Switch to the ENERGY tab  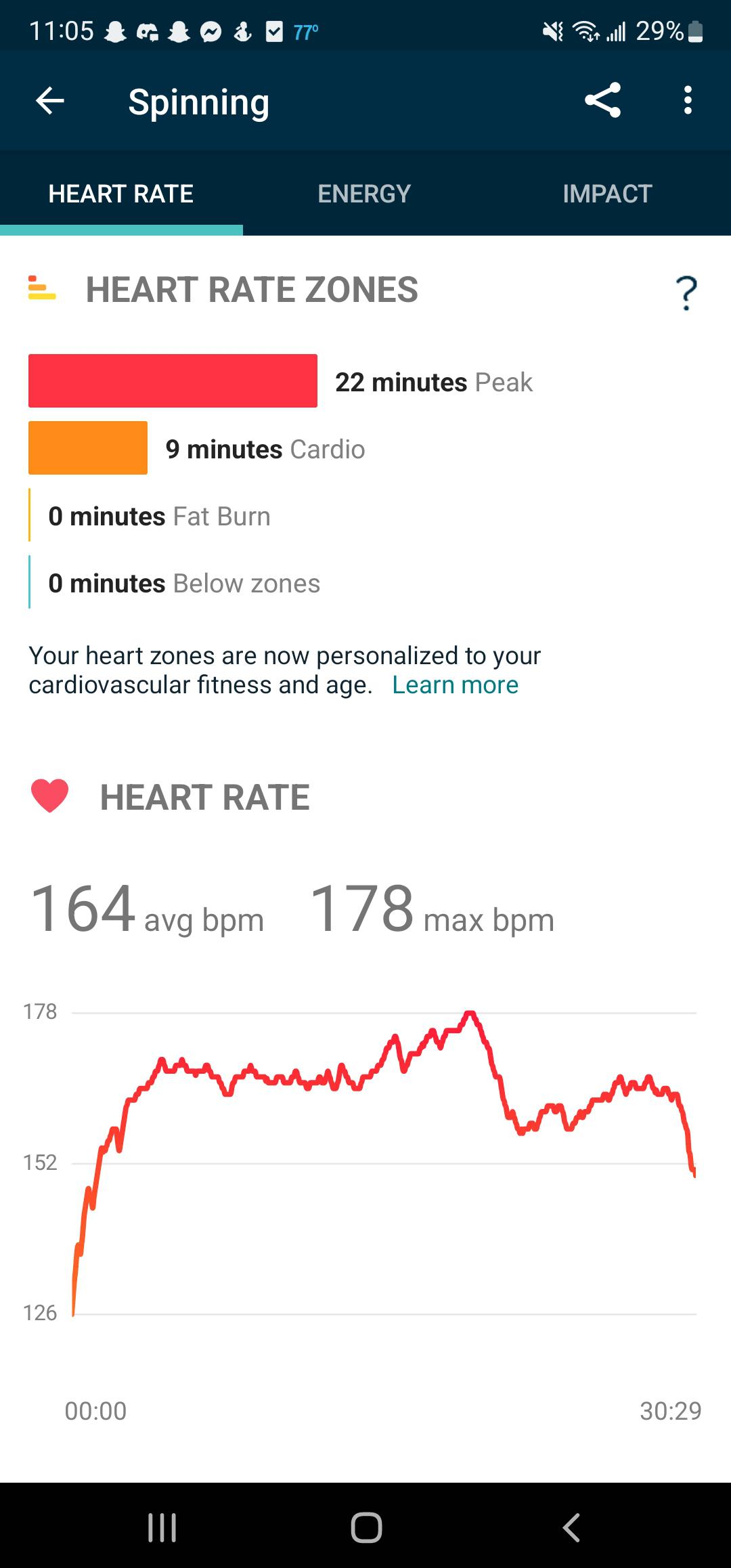coord(363,192)
